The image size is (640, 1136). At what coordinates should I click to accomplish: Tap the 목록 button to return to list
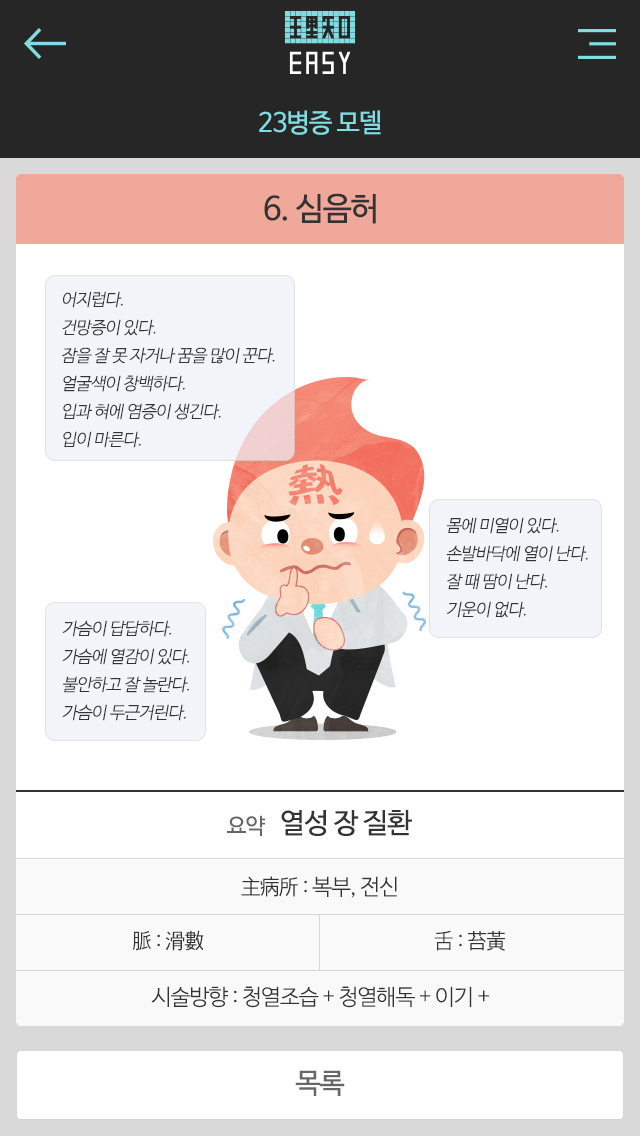[320, 1084]
